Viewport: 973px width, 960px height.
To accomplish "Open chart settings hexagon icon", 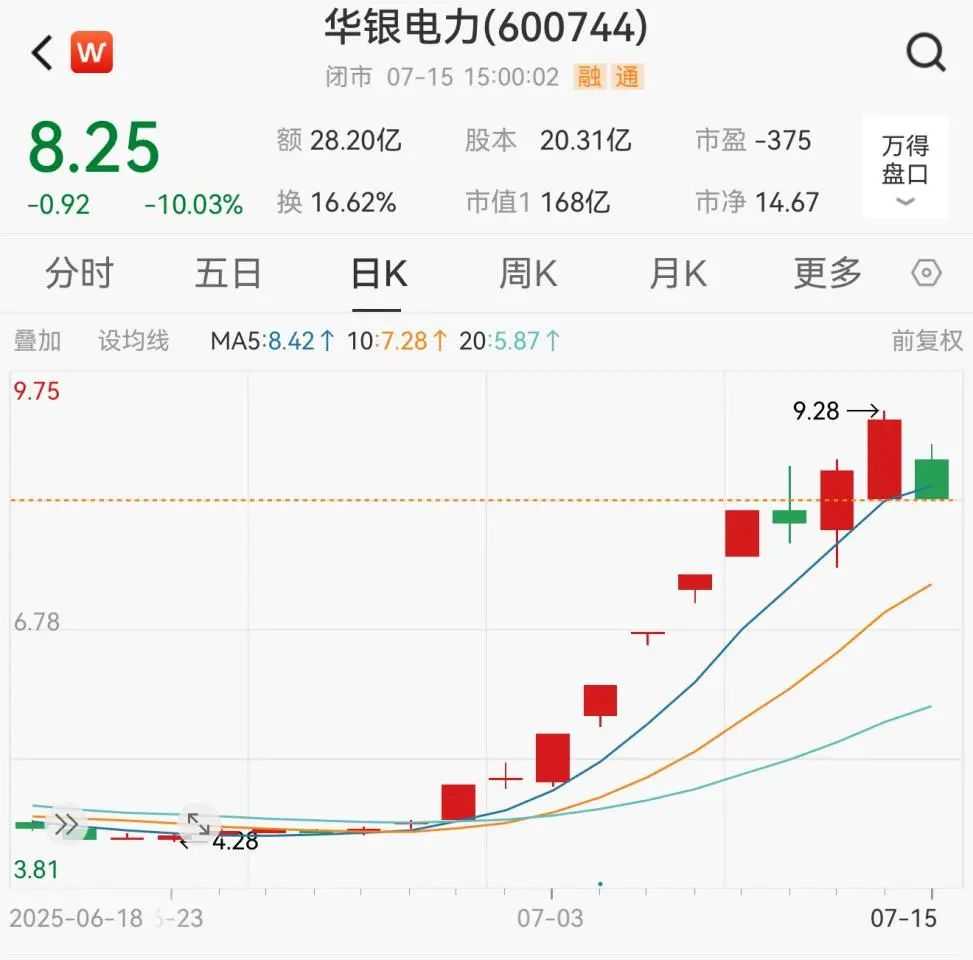I will pyautogui.click(x=927, y=273).
